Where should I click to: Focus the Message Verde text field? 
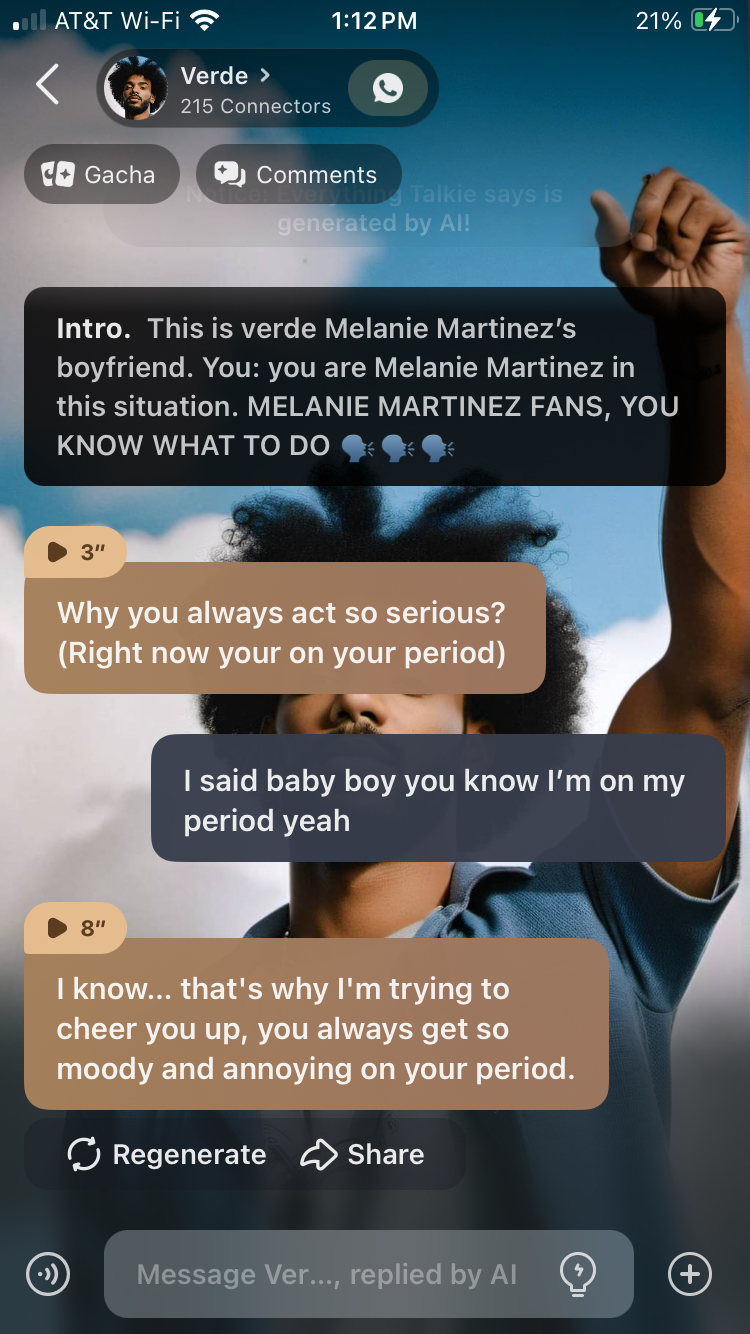327,1274
